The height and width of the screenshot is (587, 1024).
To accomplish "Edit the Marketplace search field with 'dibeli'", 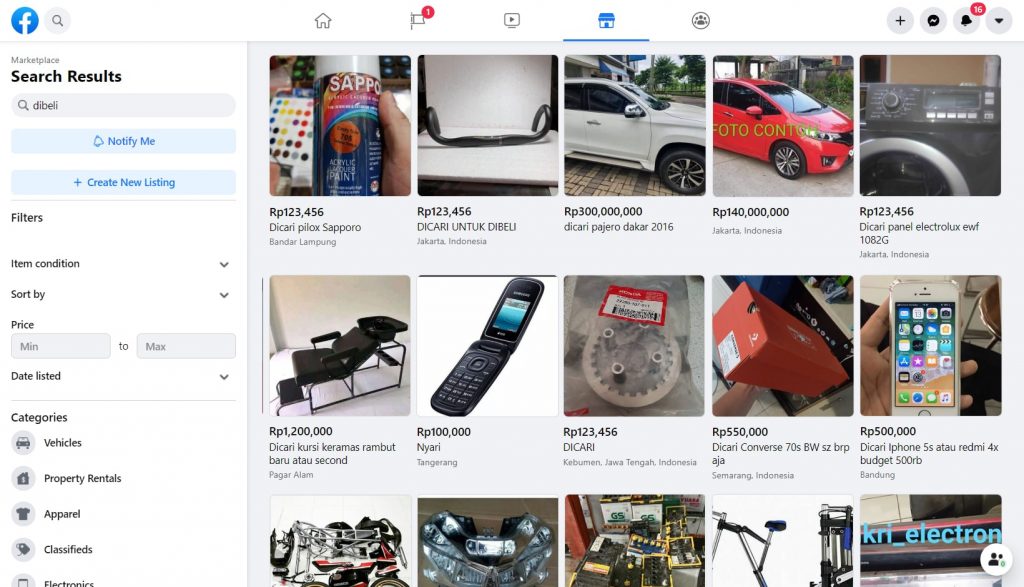I will coord(130,105).
